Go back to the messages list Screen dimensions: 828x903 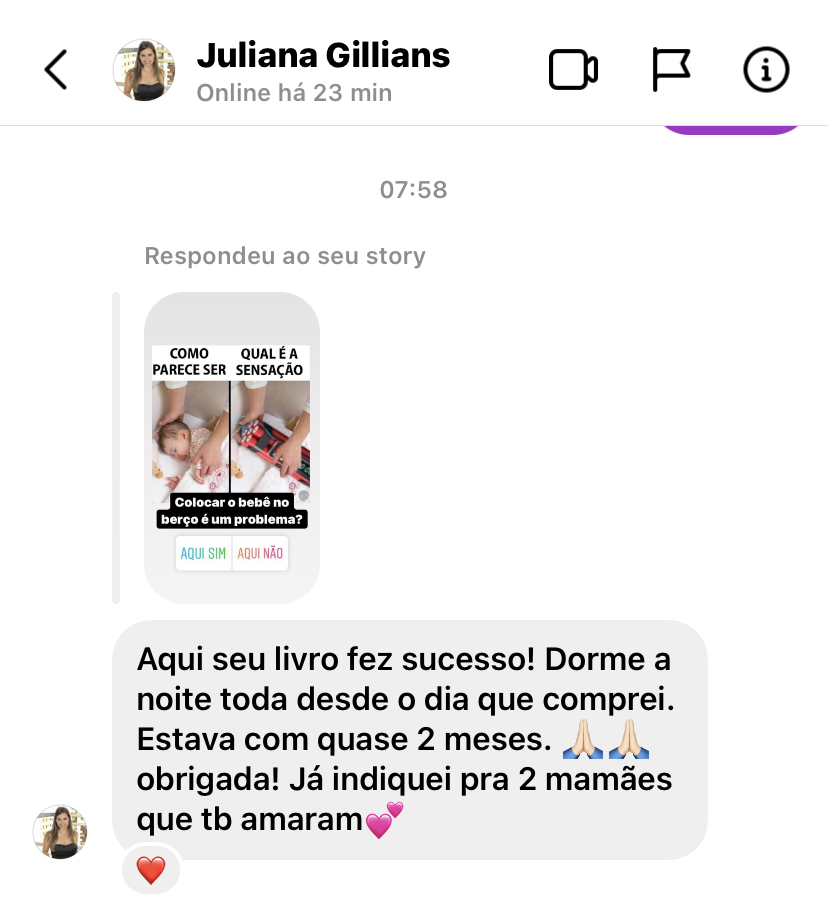tap(56, 70)
